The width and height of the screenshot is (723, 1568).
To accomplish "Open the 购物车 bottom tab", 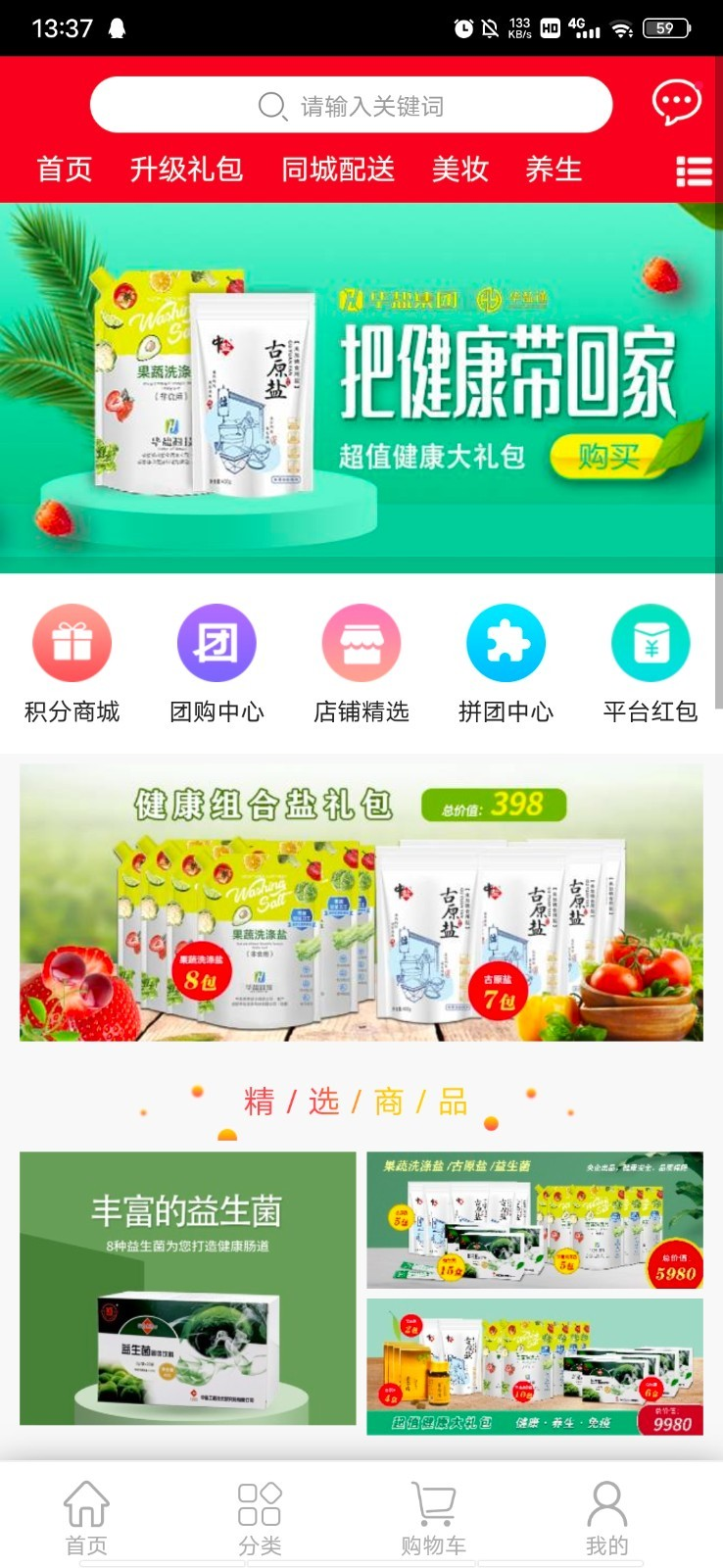I will coord(433,1517).
